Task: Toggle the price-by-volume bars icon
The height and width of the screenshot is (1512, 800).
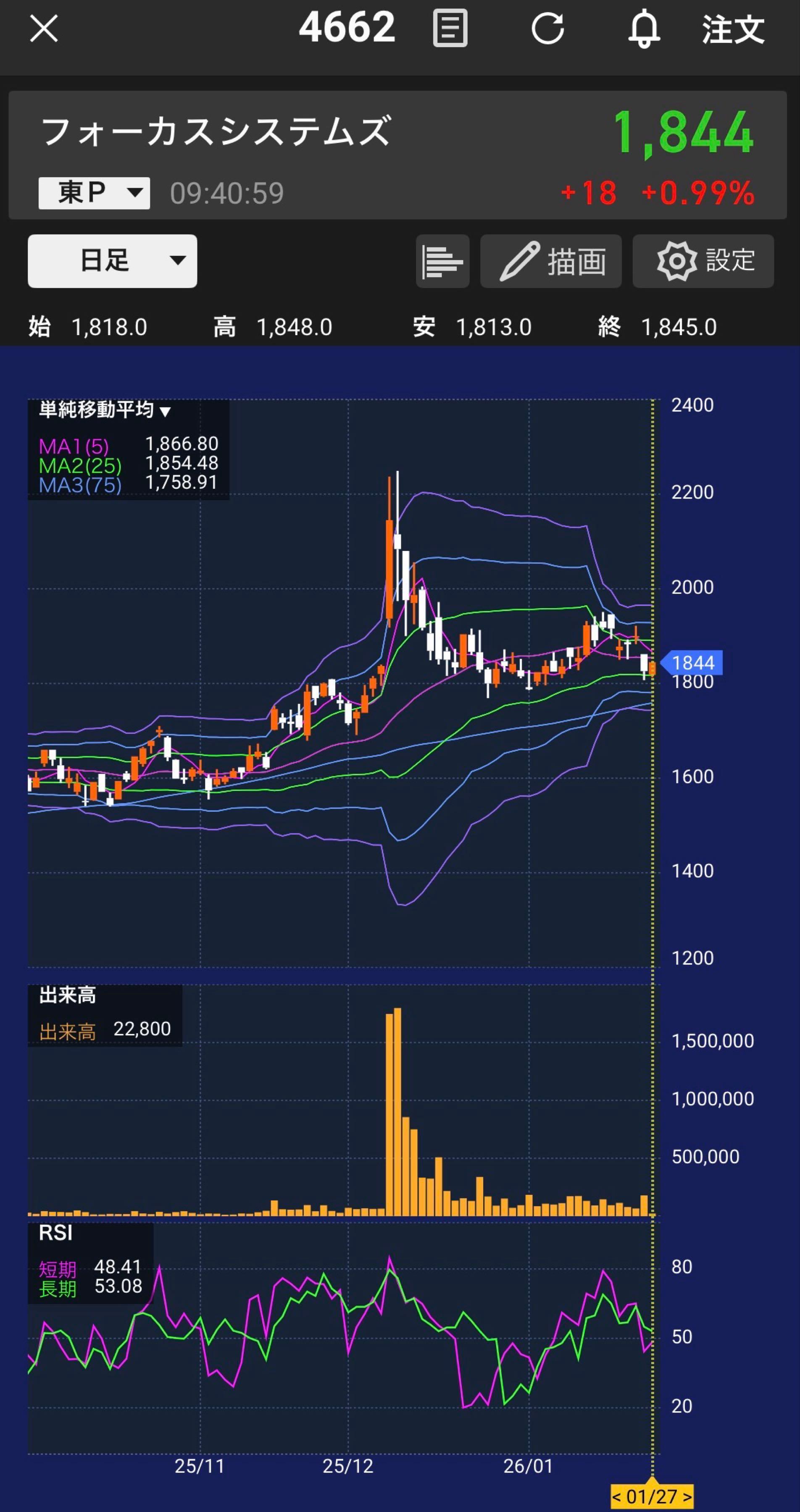Action: coord(442,261)
